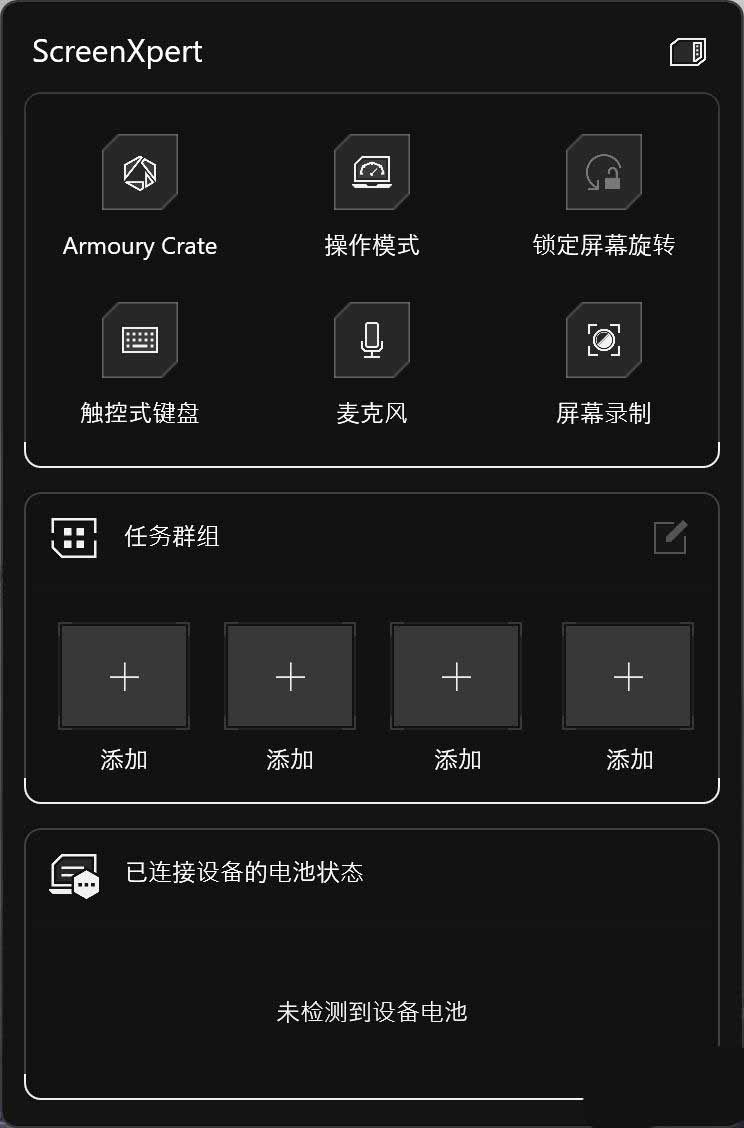
Task: Select the ScreenXpert title header
Action: pos(117,51)
